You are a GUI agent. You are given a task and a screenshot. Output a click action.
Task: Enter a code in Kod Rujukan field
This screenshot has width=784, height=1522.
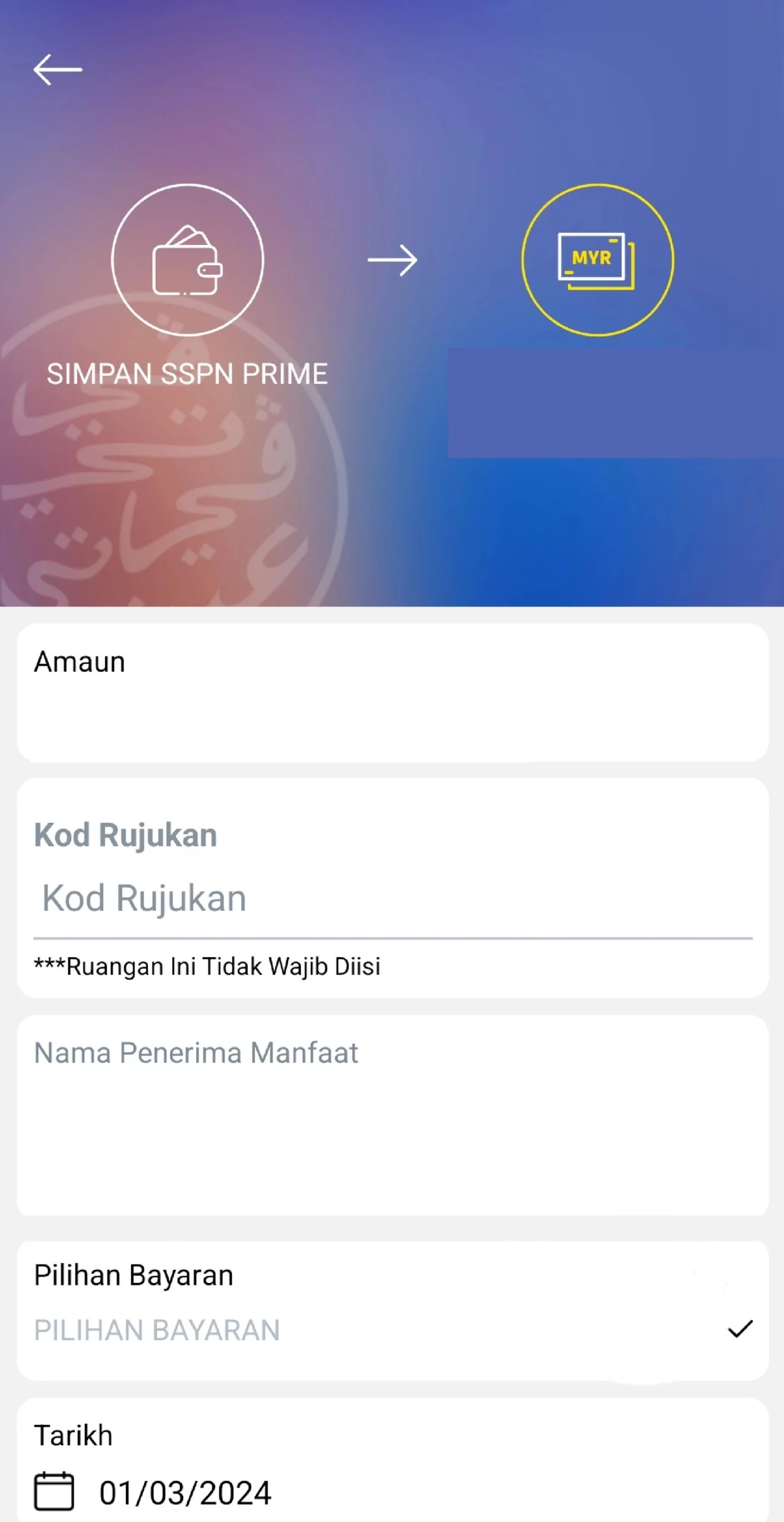[392, 898]
